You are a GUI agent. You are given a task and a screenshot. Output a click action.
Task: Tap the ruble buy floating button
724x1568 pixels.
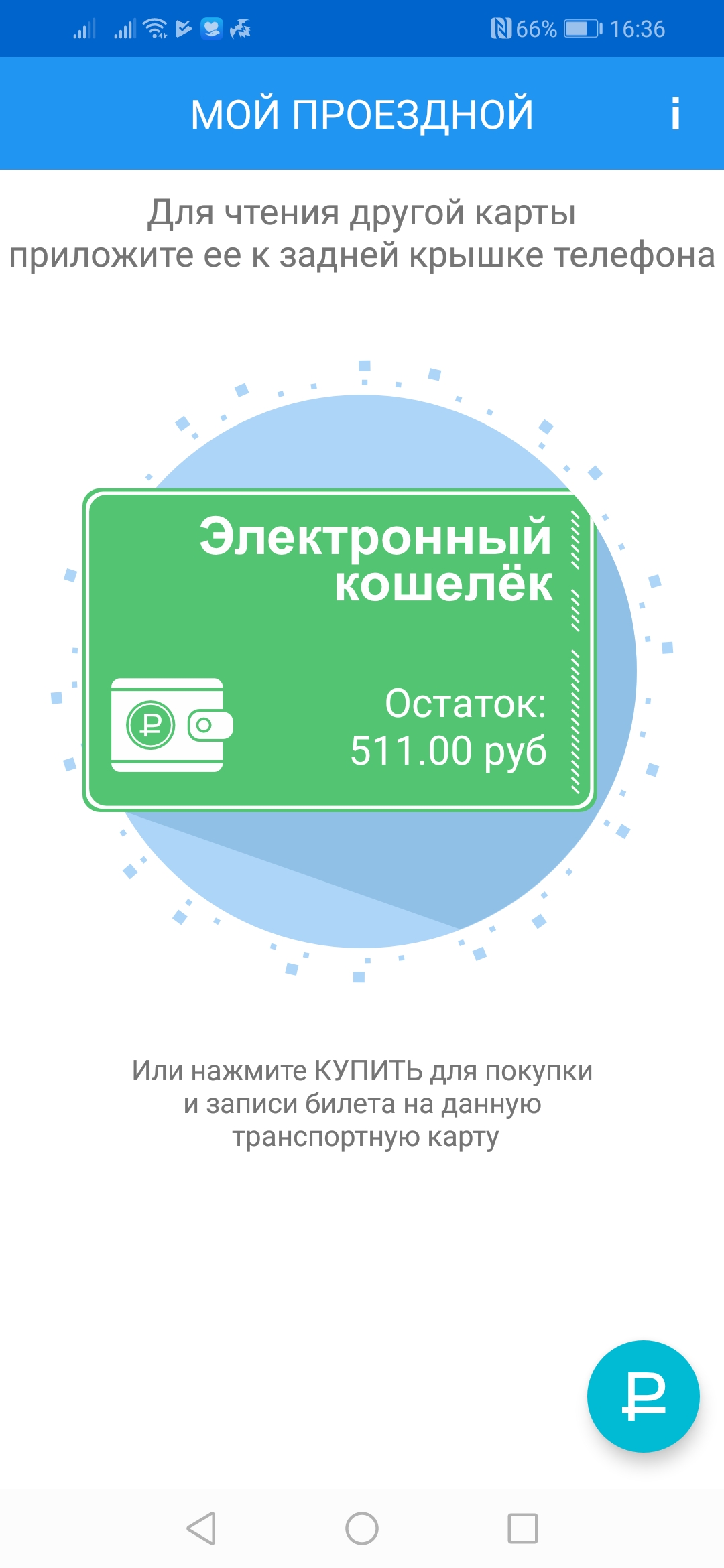tap(643, 1396)
